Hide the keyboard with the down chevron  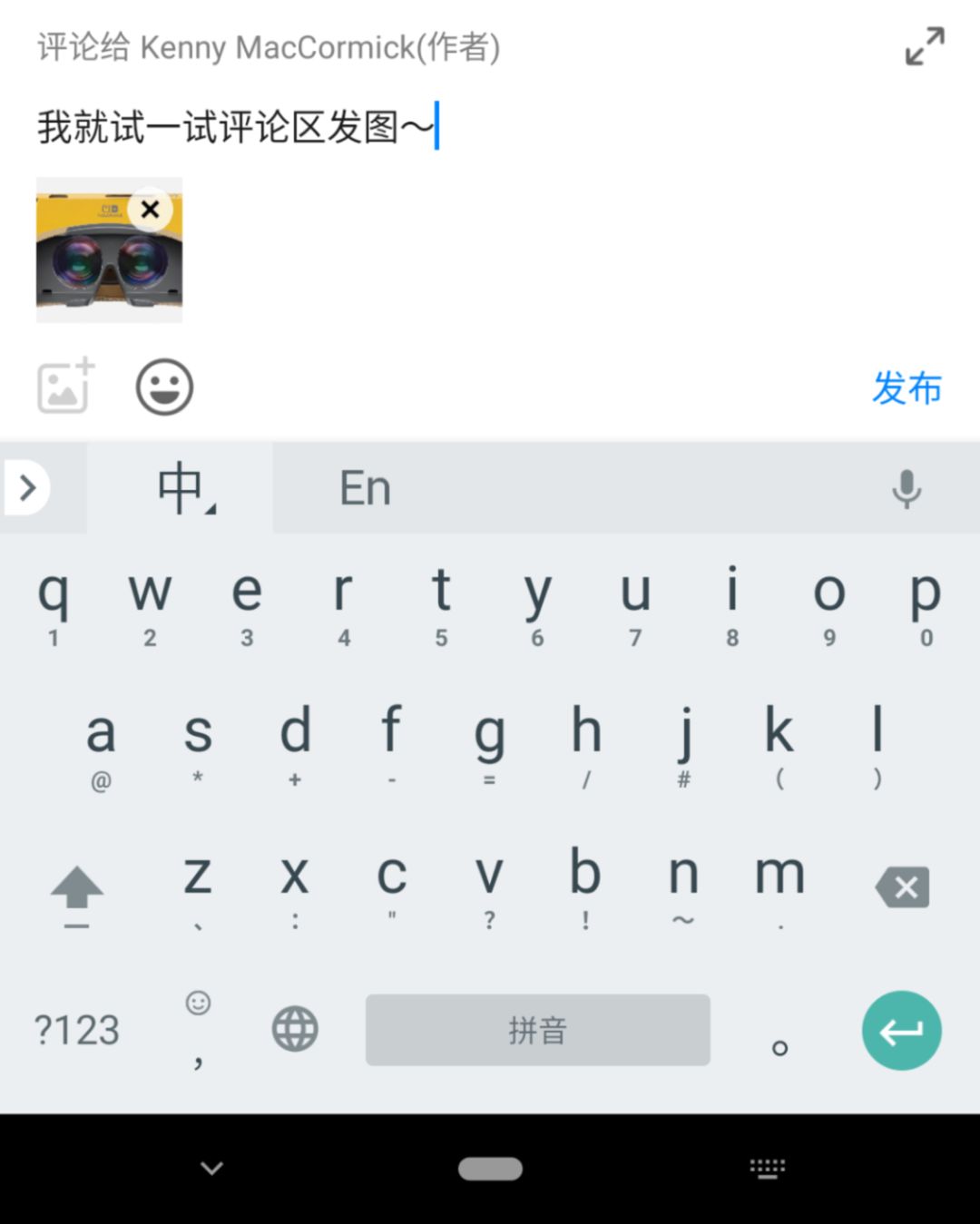pyautogui.click(x=211, y=1169)
